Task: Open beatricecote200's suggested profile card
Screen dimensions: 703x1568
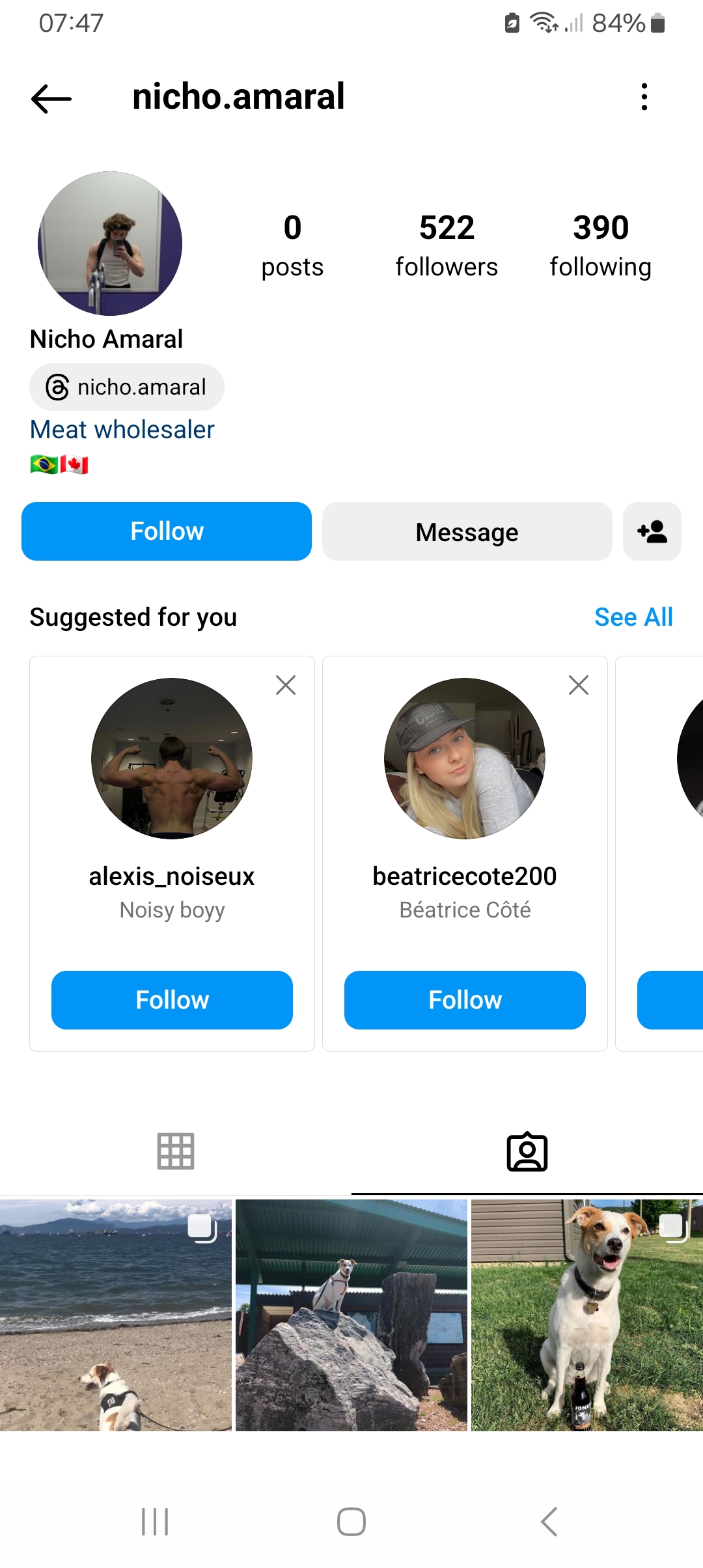Action: point(465,759)
